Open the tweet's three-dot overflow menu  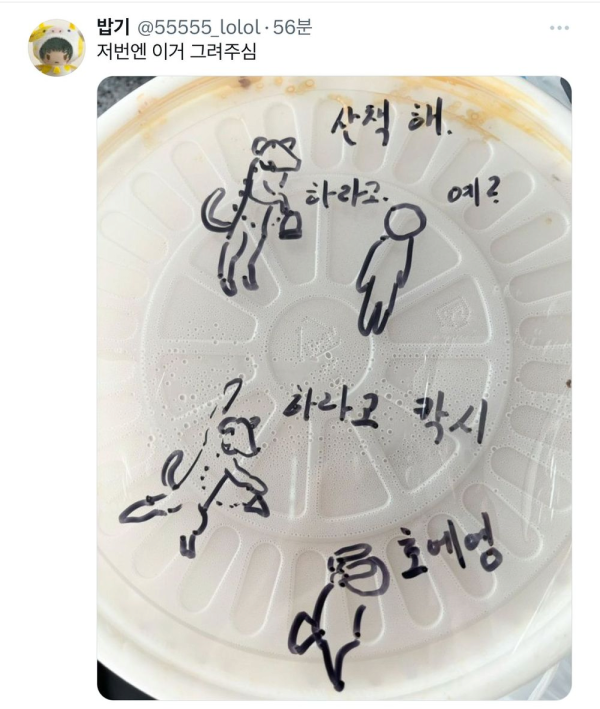click(559, 28)
